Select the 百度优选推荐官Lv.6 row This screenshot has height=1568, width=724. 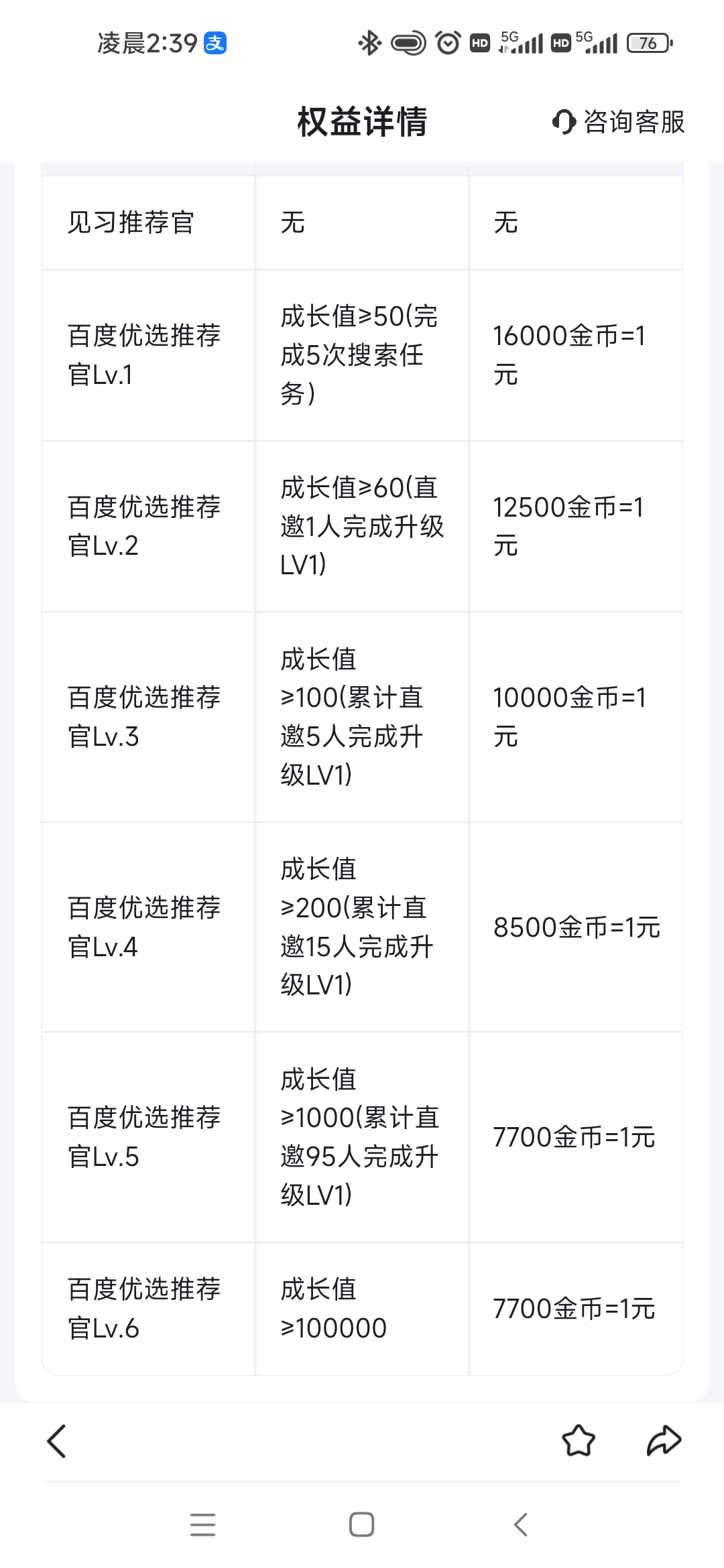(144, 1307)
